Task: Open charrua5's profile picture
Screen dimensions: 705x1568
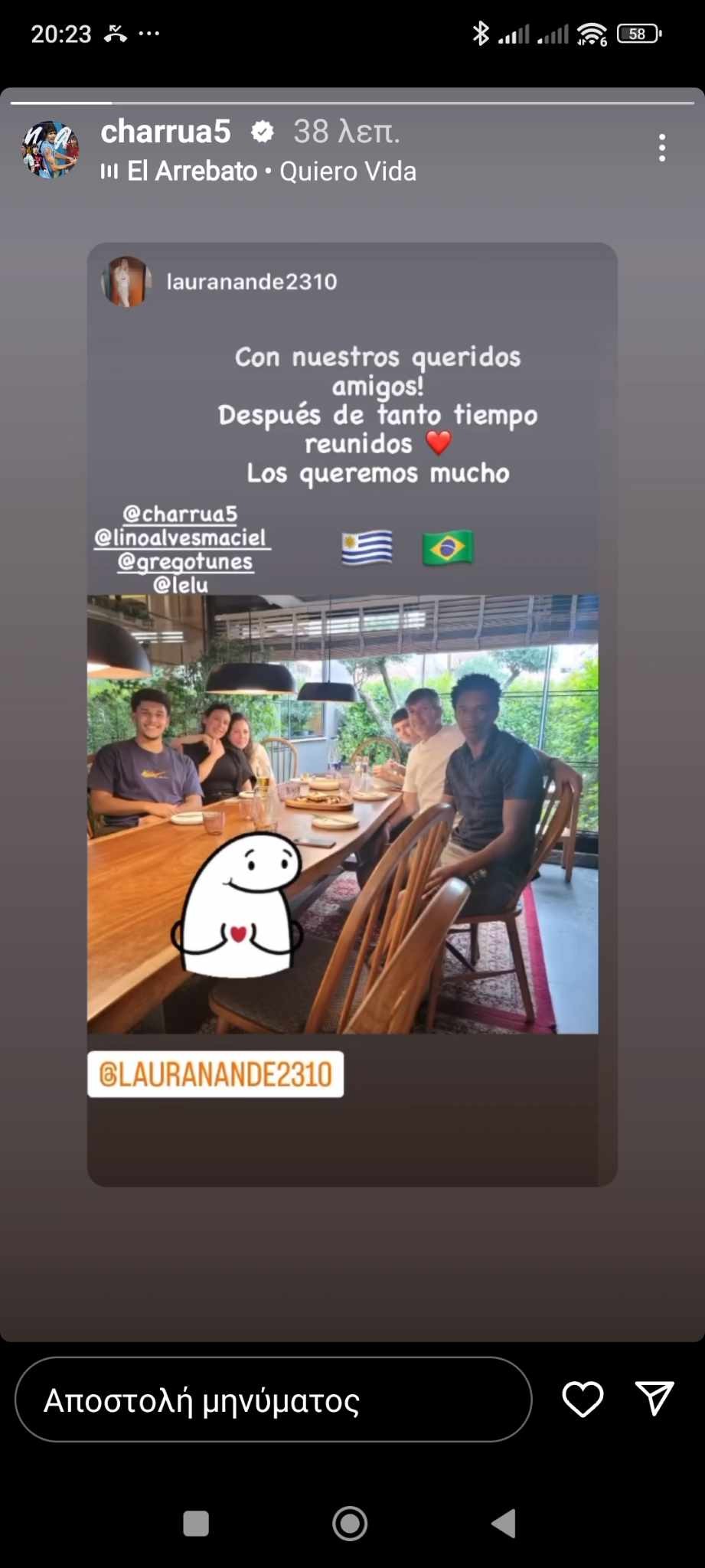Action: (x=51, y=149)
